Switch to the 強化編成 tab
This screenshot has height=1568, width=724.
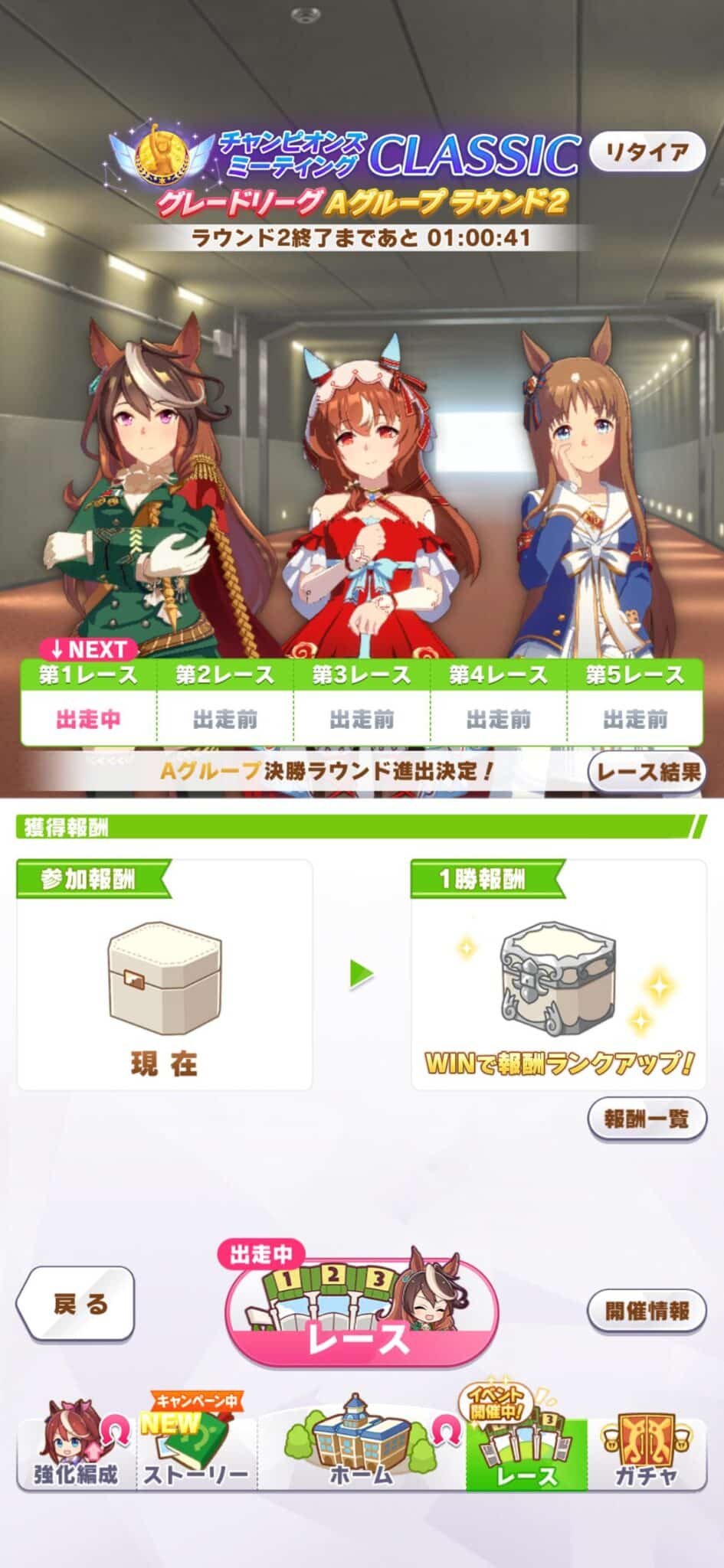point(75,1451)
